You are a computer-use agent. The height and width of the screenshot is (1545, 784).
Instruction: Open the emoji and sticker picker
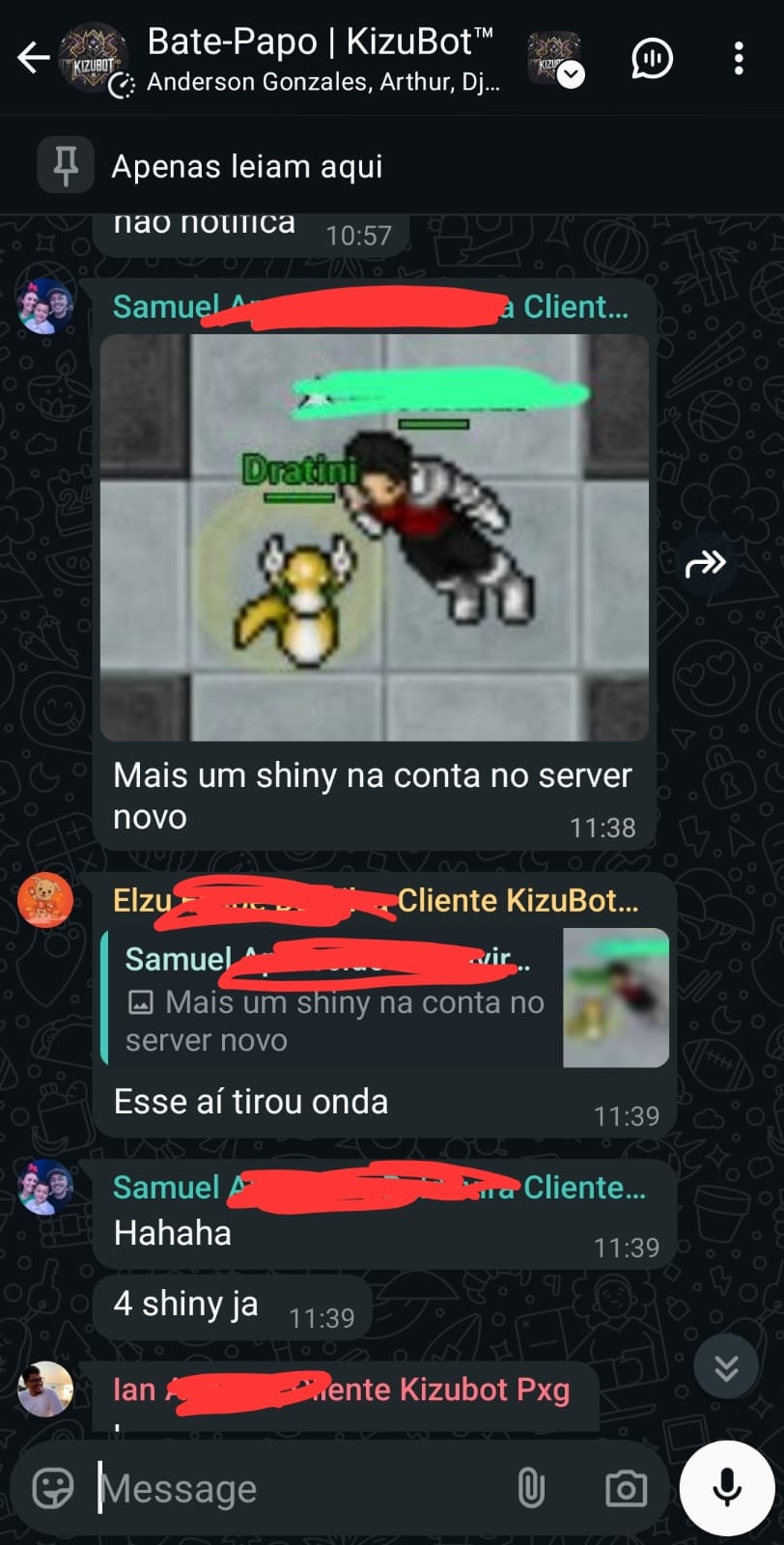coord(53,1488)
